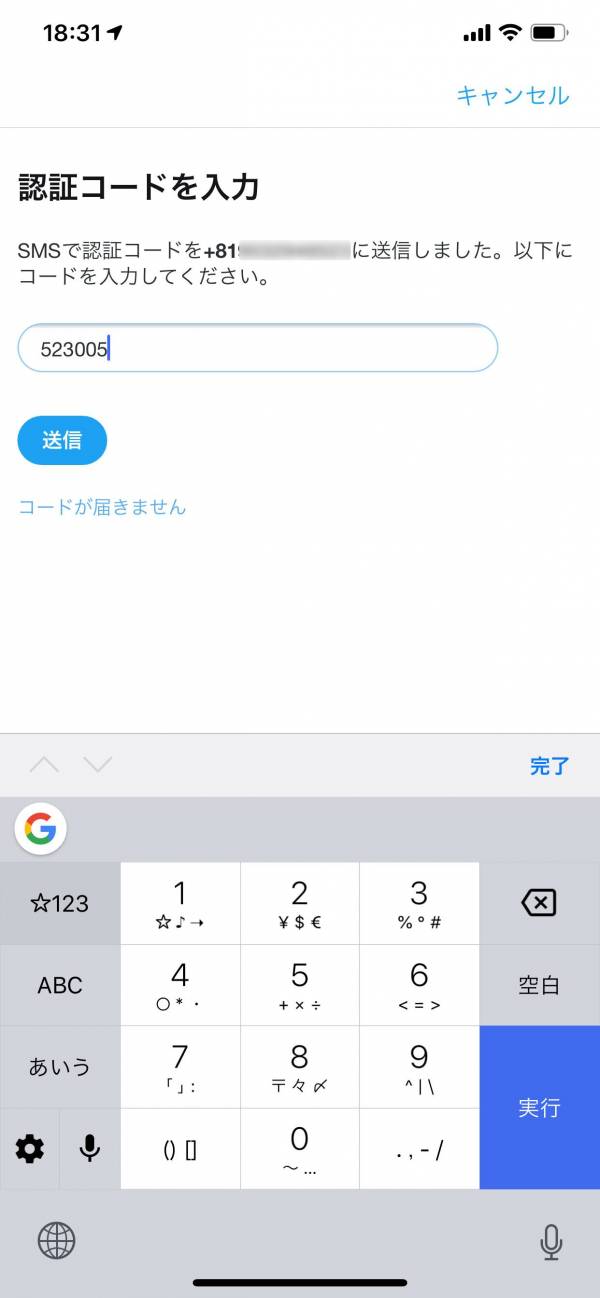Image resolution: width=600 pixels, height=1298 pixels.
Task: Tap the microphone key next to gear
Action: [90, 1149]
